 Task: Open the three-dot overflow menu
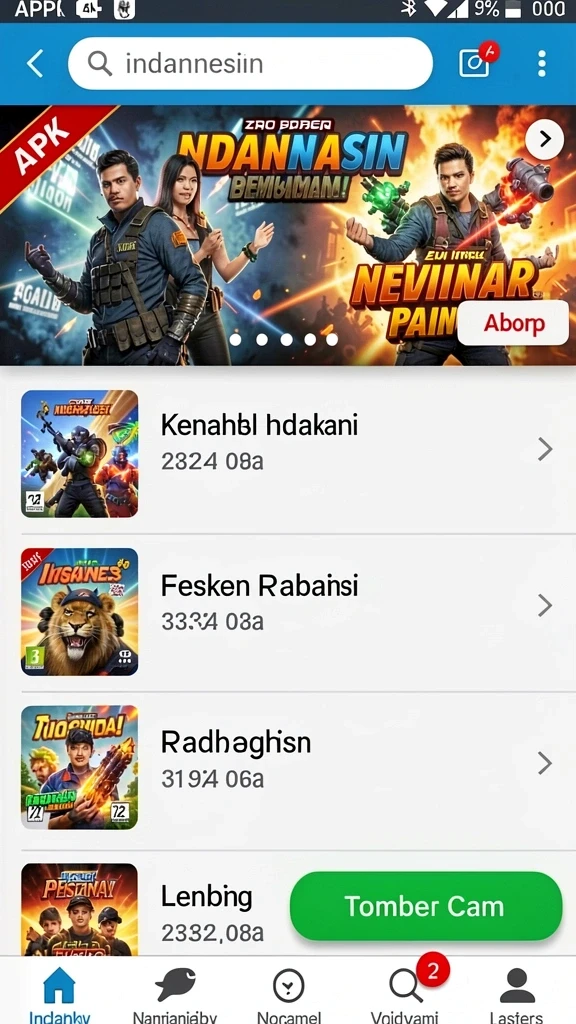(541, 63)
